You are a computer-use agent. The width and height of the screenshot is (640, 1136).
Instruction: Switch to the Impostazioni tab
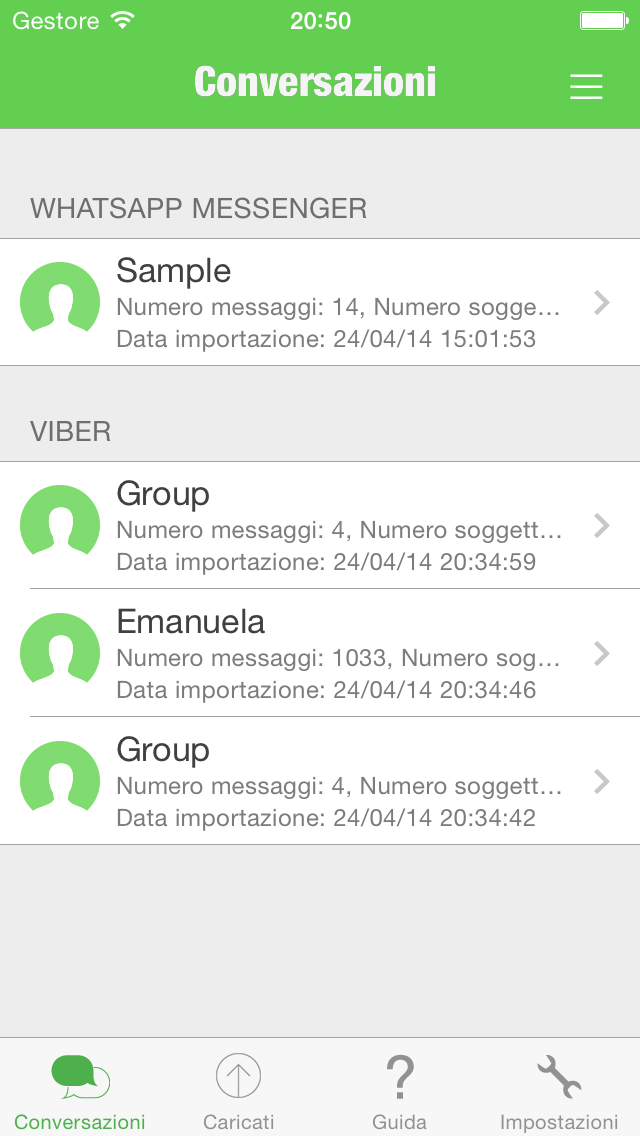click(559, 1090)
